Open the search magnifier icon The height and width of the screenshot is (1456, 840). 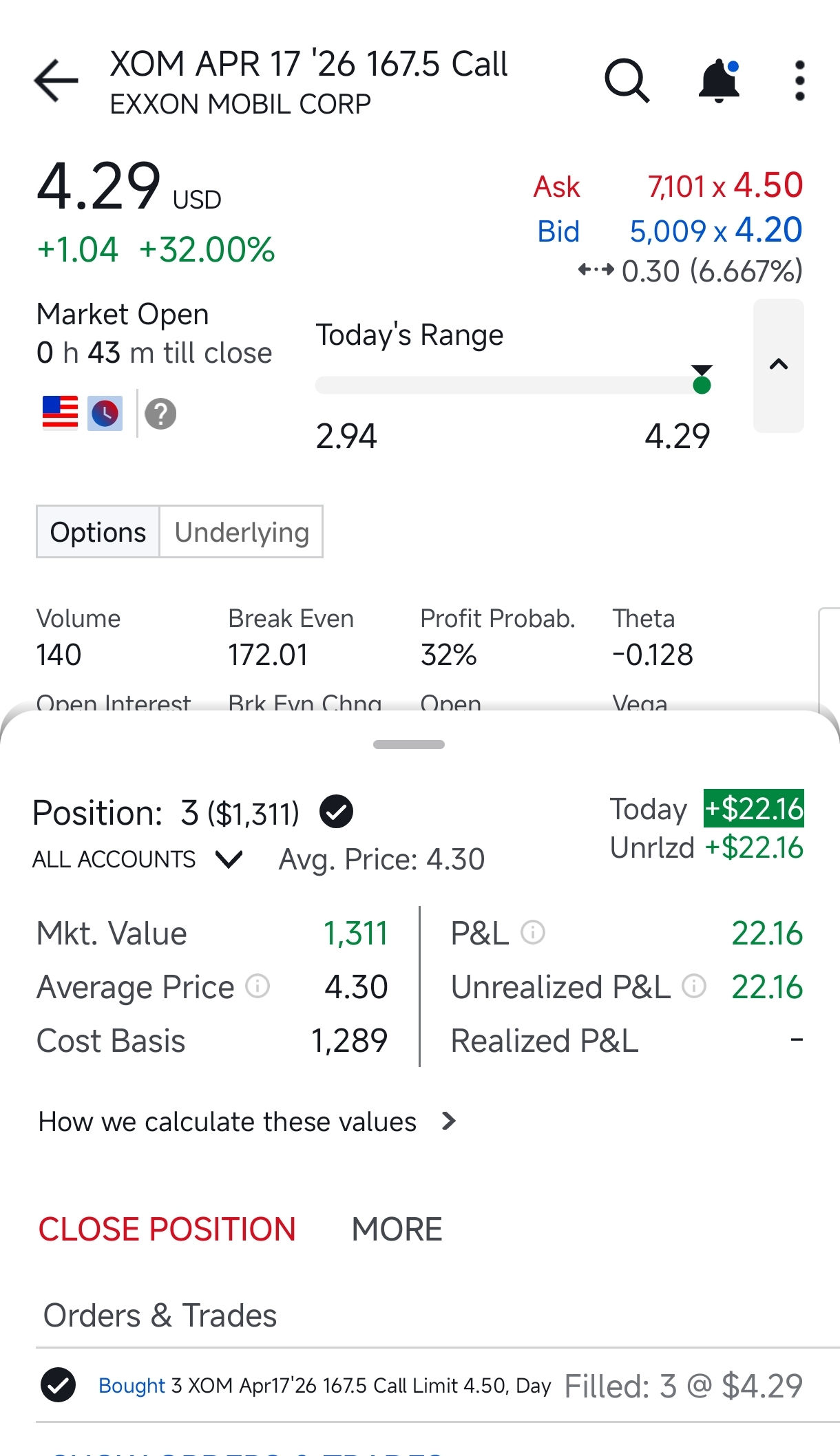point(627,81)
